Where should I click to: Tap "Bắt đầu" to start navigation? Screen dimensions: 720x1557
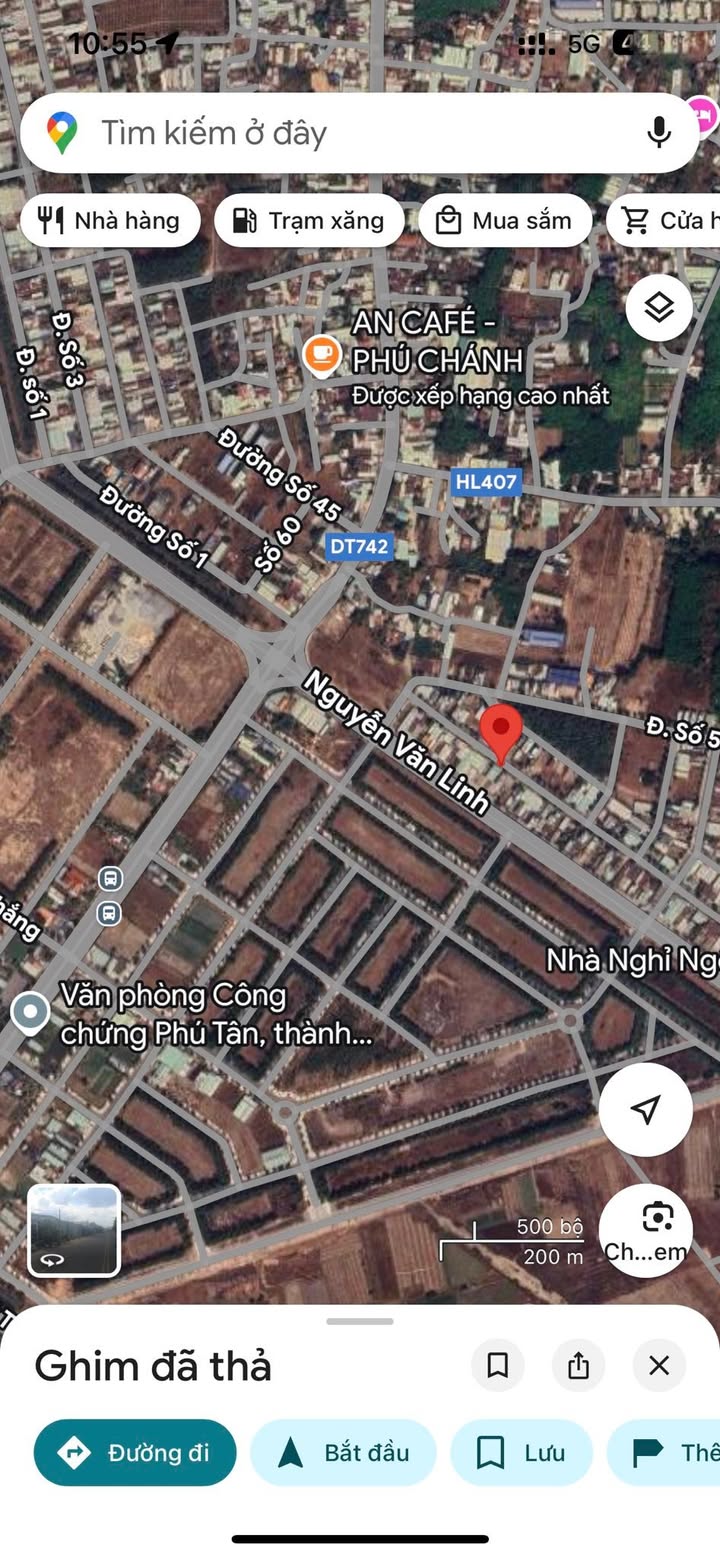343,1453
